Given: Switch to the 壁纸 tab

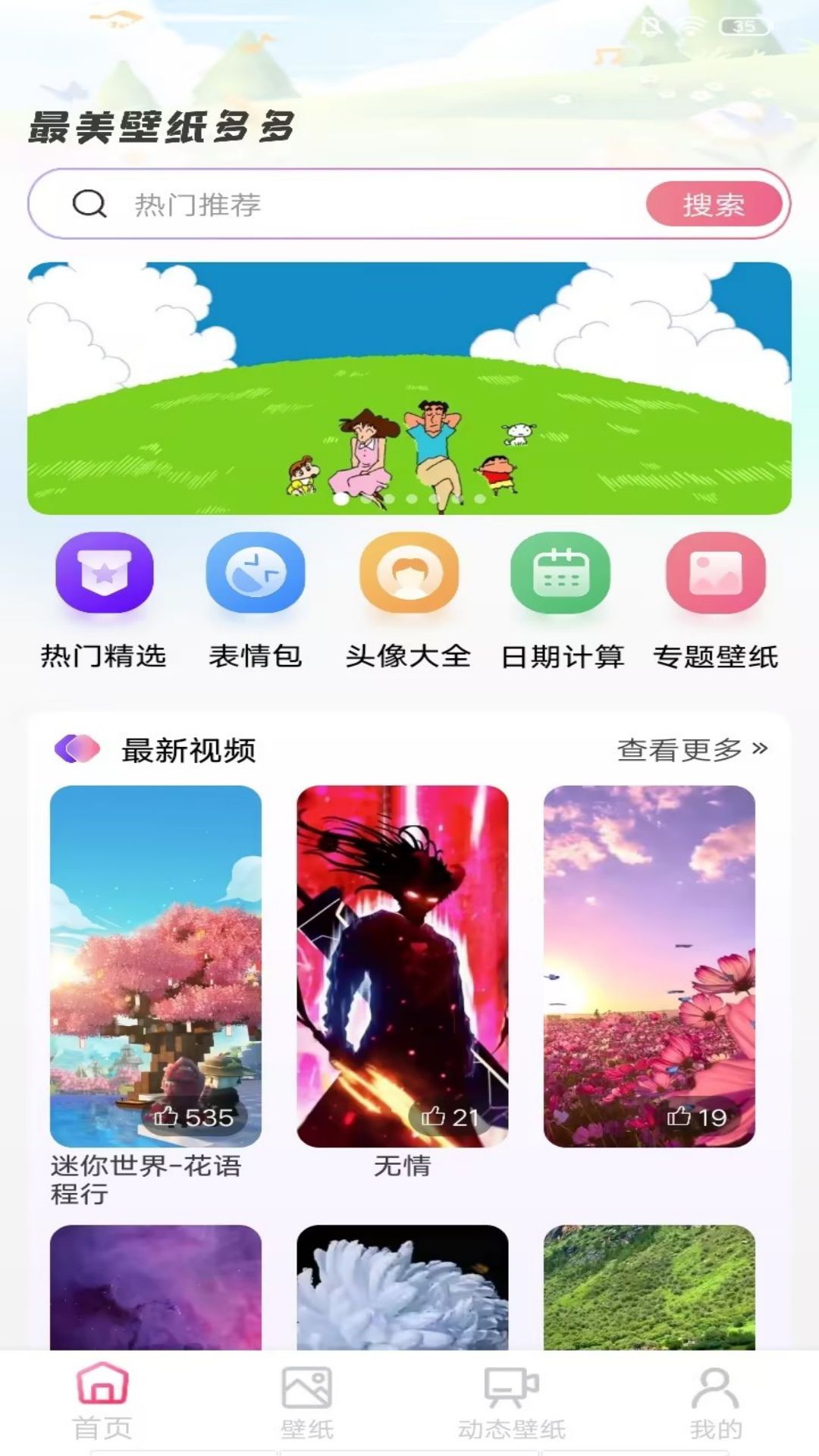Looking at the screenshot, I should (x=307, y=1403).
